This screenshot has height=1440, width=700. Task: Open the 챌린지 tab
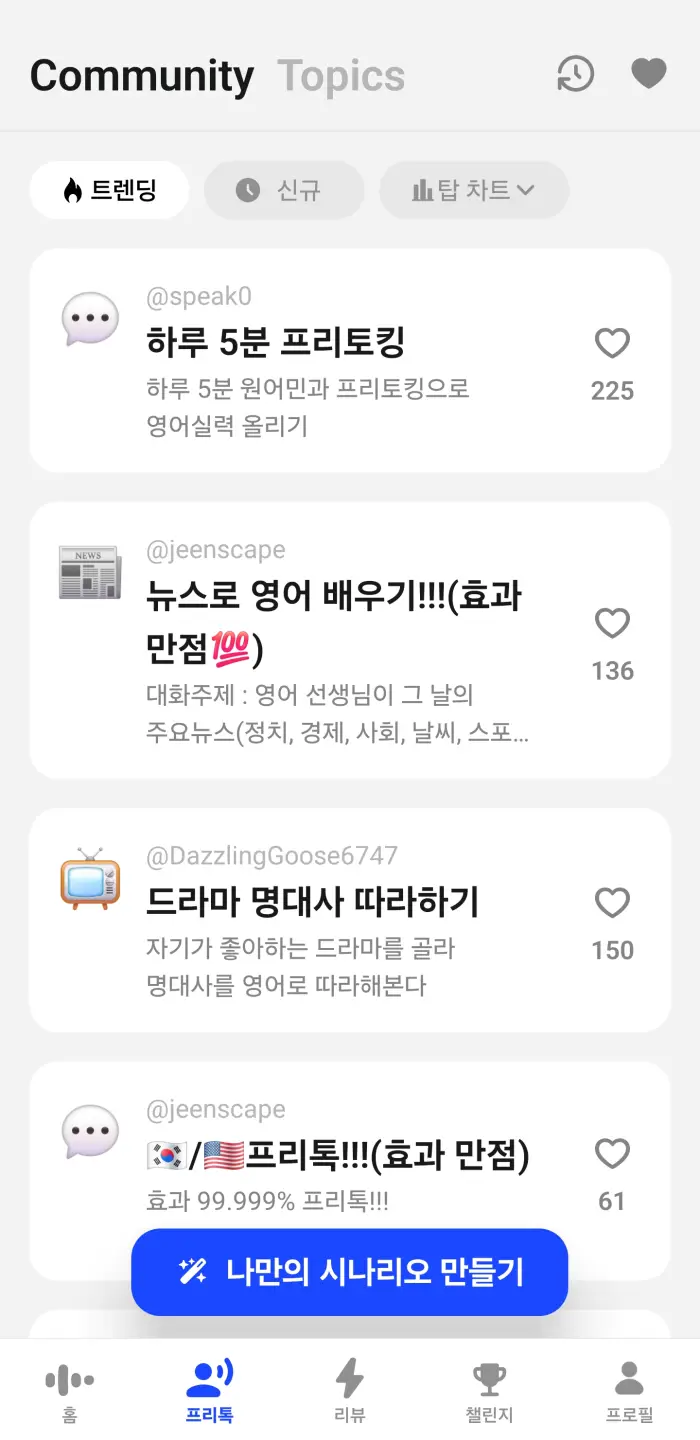click(x=489, y=1392)
